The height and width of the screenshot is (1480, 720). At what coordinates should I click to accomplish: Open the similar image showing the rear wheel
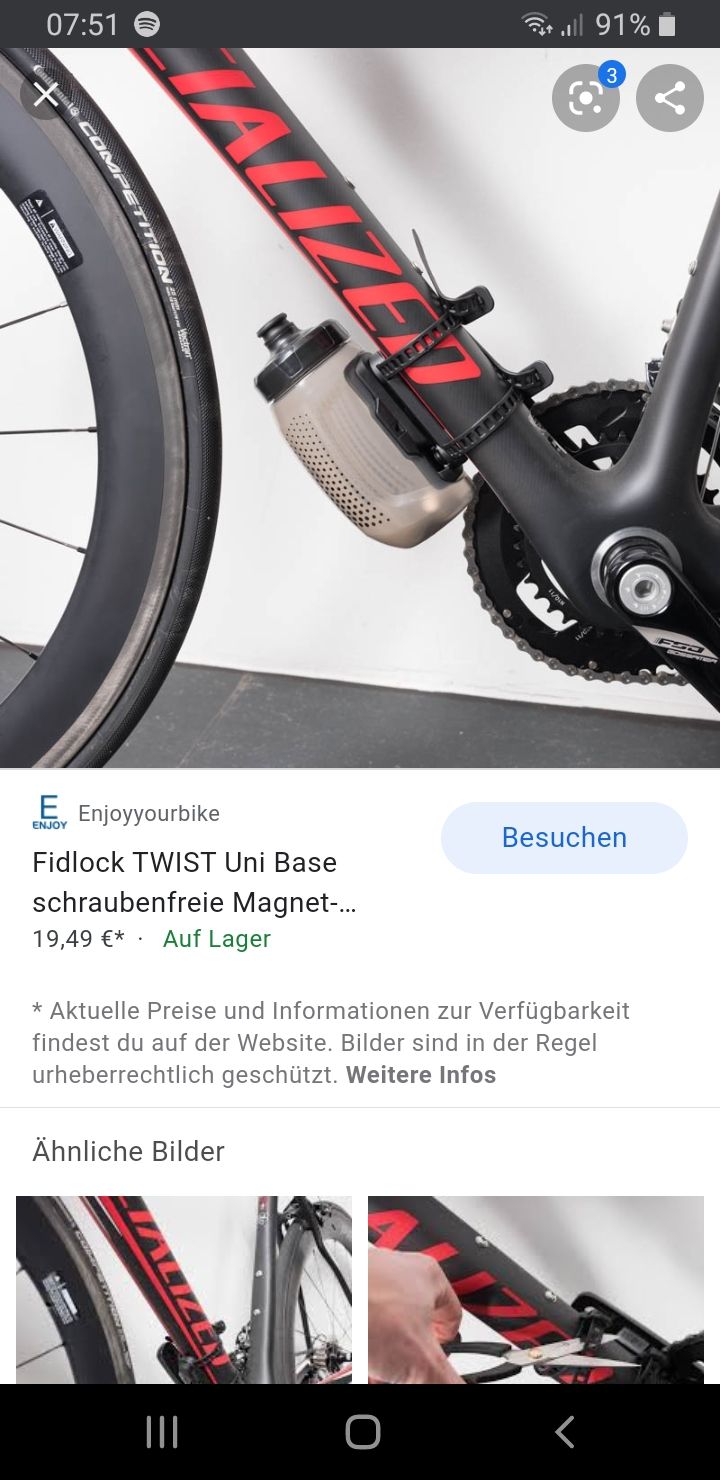coord(184,1290)
